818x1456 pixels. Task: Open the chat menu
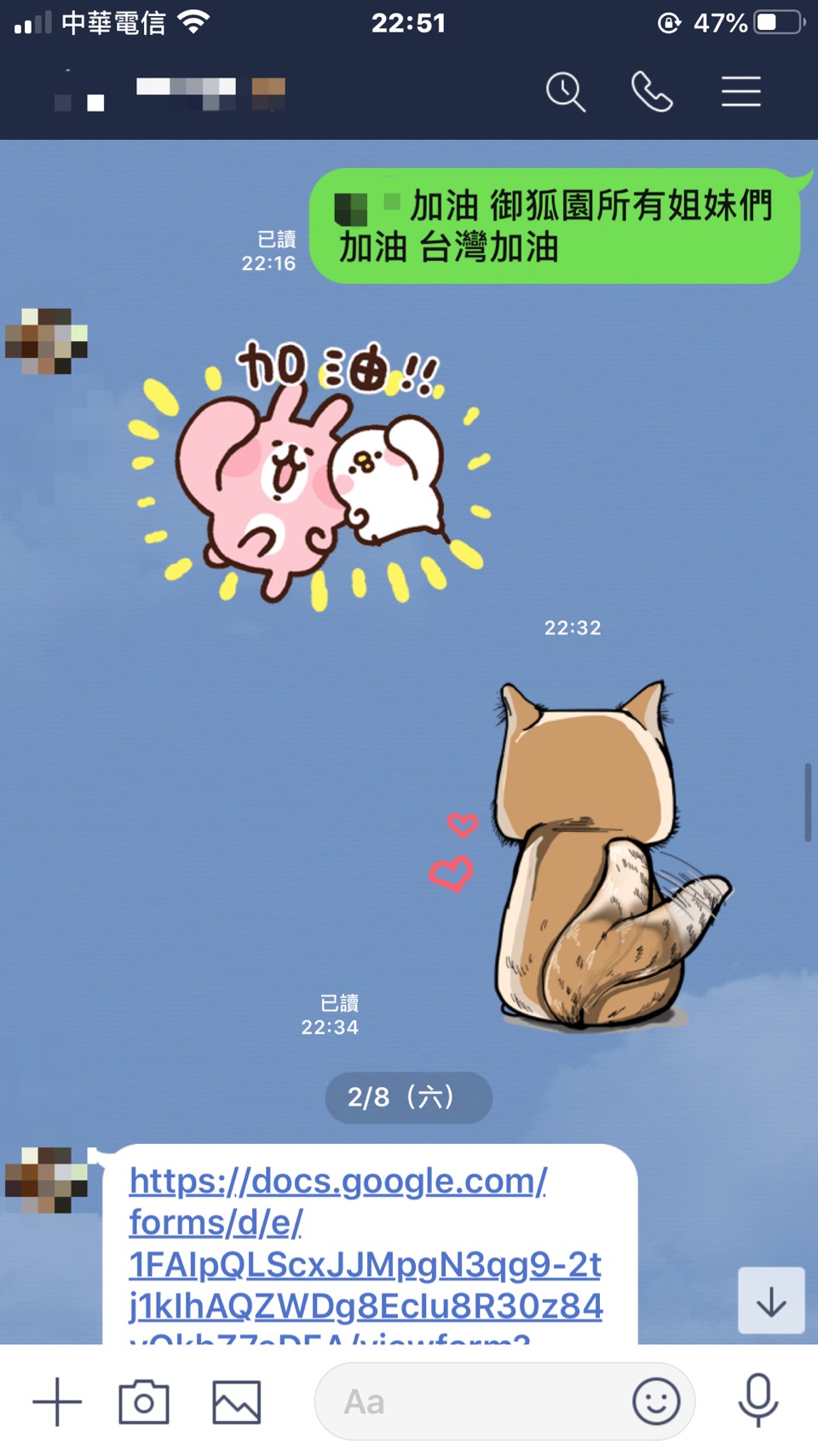(740, 92)
